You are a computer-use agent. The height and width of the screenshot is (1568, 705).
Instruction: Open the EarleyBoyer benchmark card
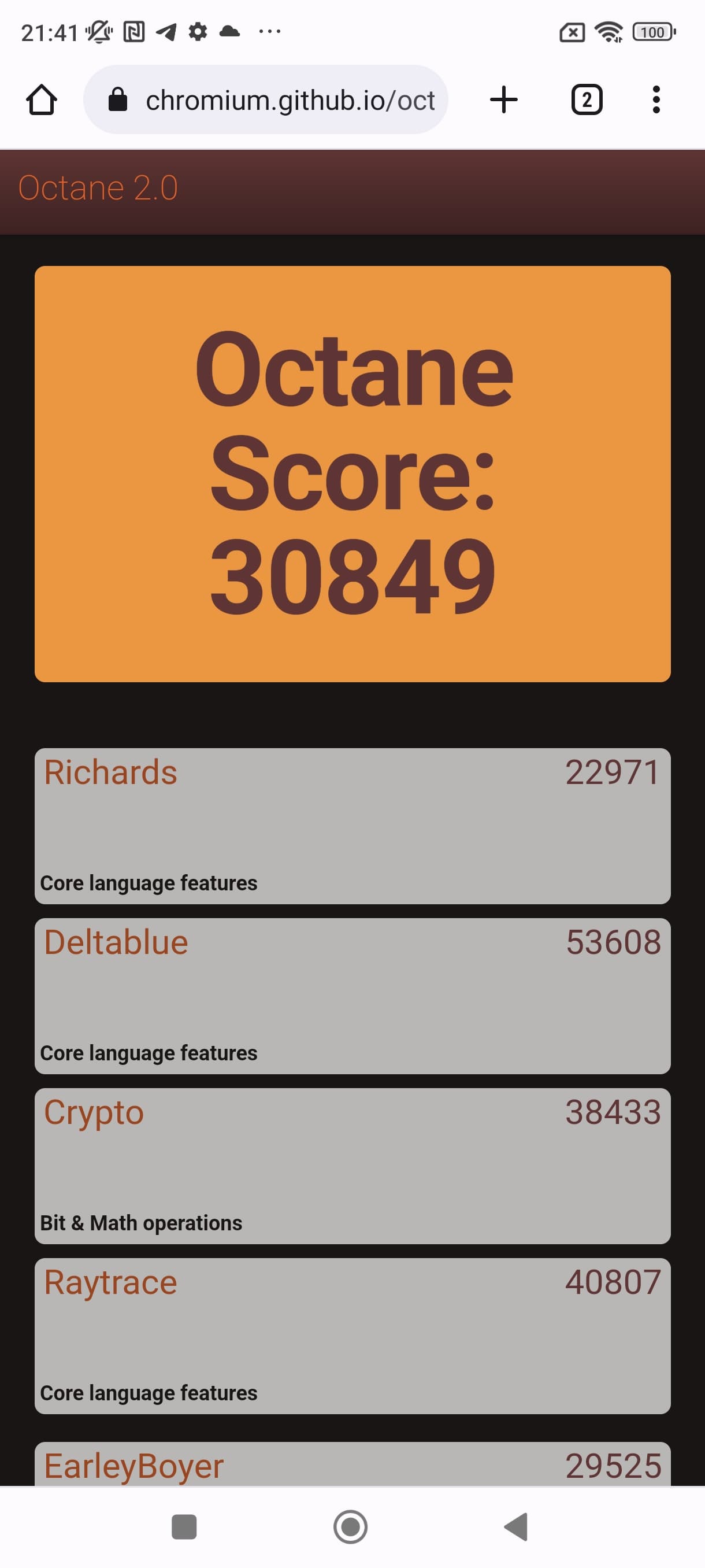[352, 1465]
